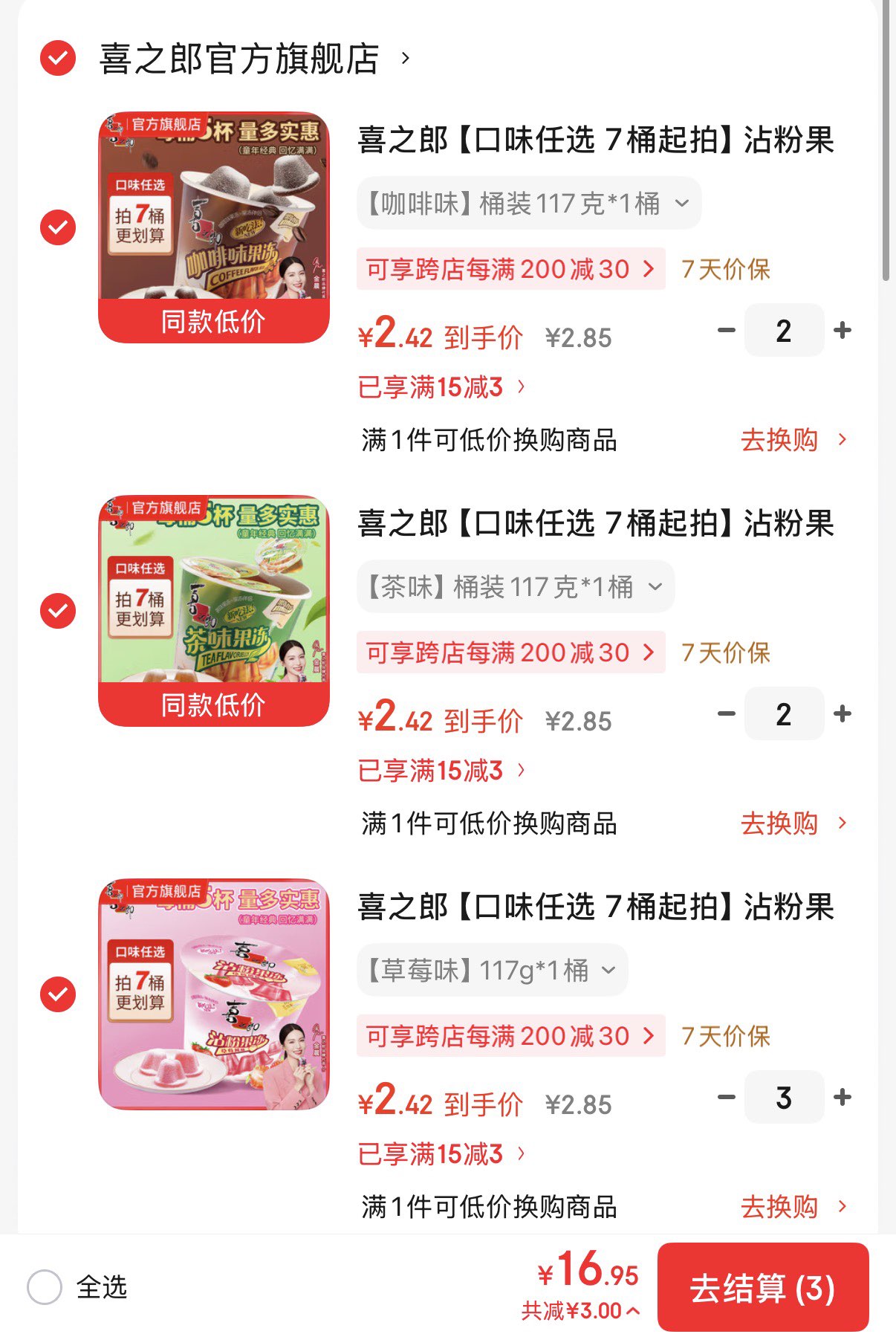
Task: Change the 【咖啡味】桶装117克 variant
Action: click(x=528, y=203)
